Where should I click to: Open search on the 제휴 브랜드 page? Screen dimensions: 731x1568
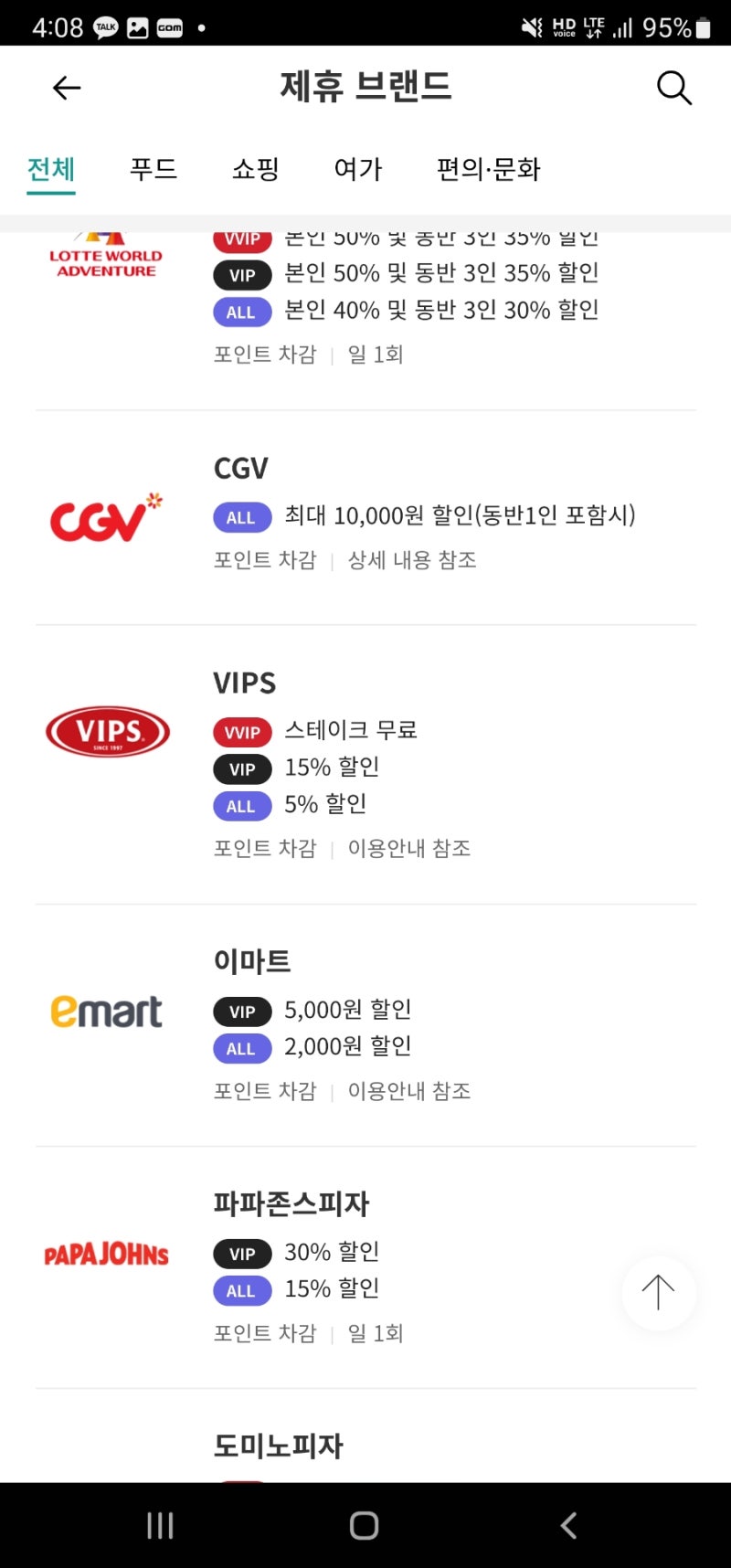pyautogui.click(x=673, y=88)
